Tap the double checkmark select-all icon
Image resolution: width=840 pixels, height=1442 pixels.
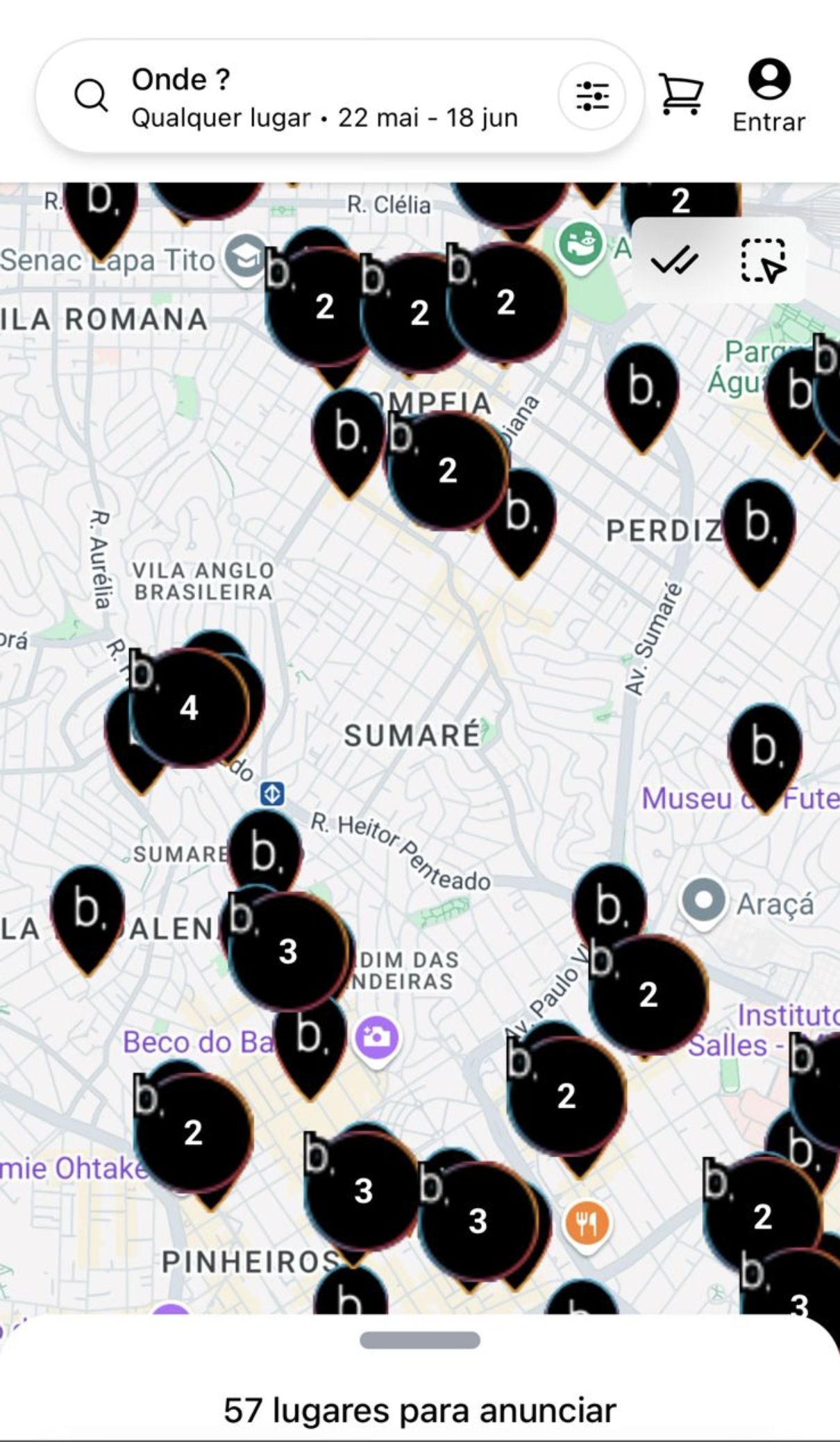674,261
